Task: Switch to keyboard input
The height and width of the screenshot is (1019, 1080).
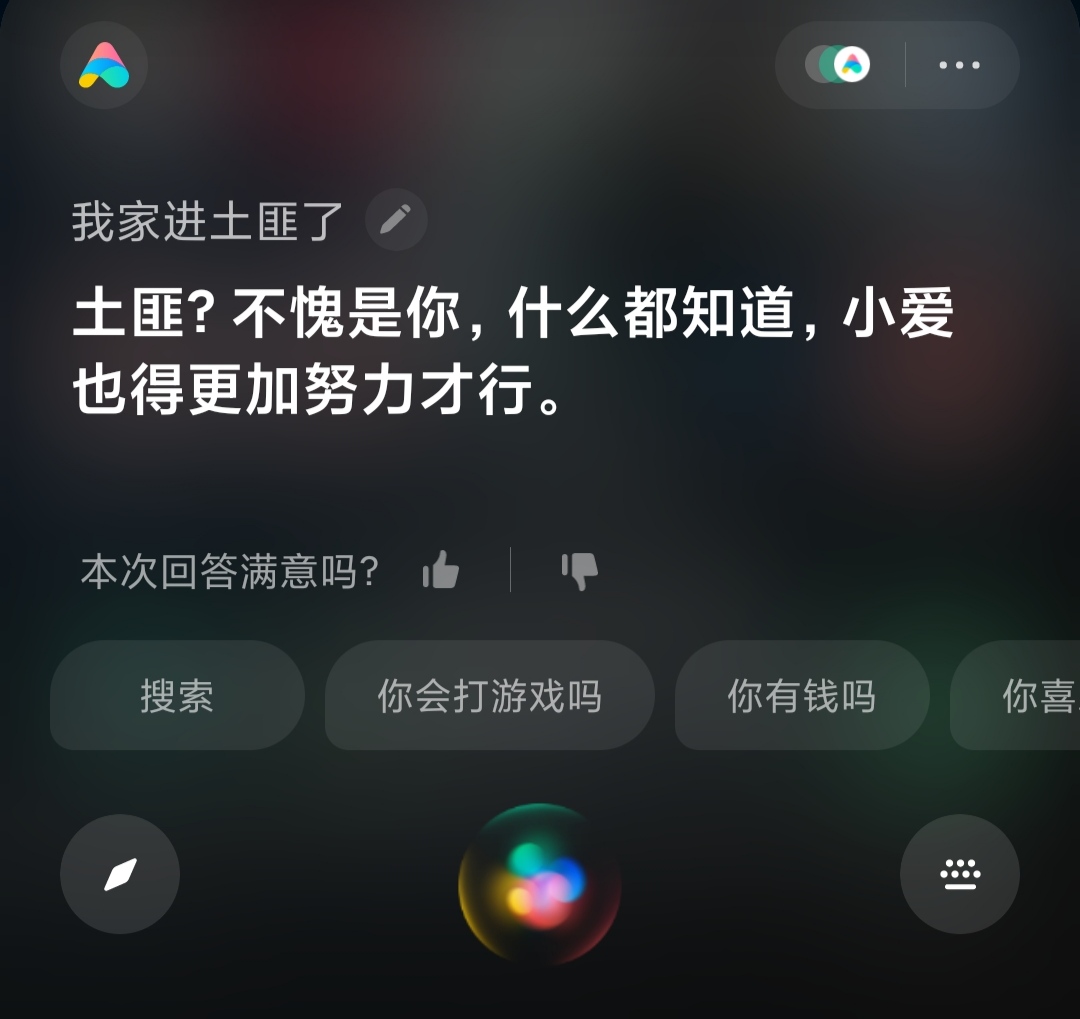Action: pyautogui.click(x=959, y=874)
